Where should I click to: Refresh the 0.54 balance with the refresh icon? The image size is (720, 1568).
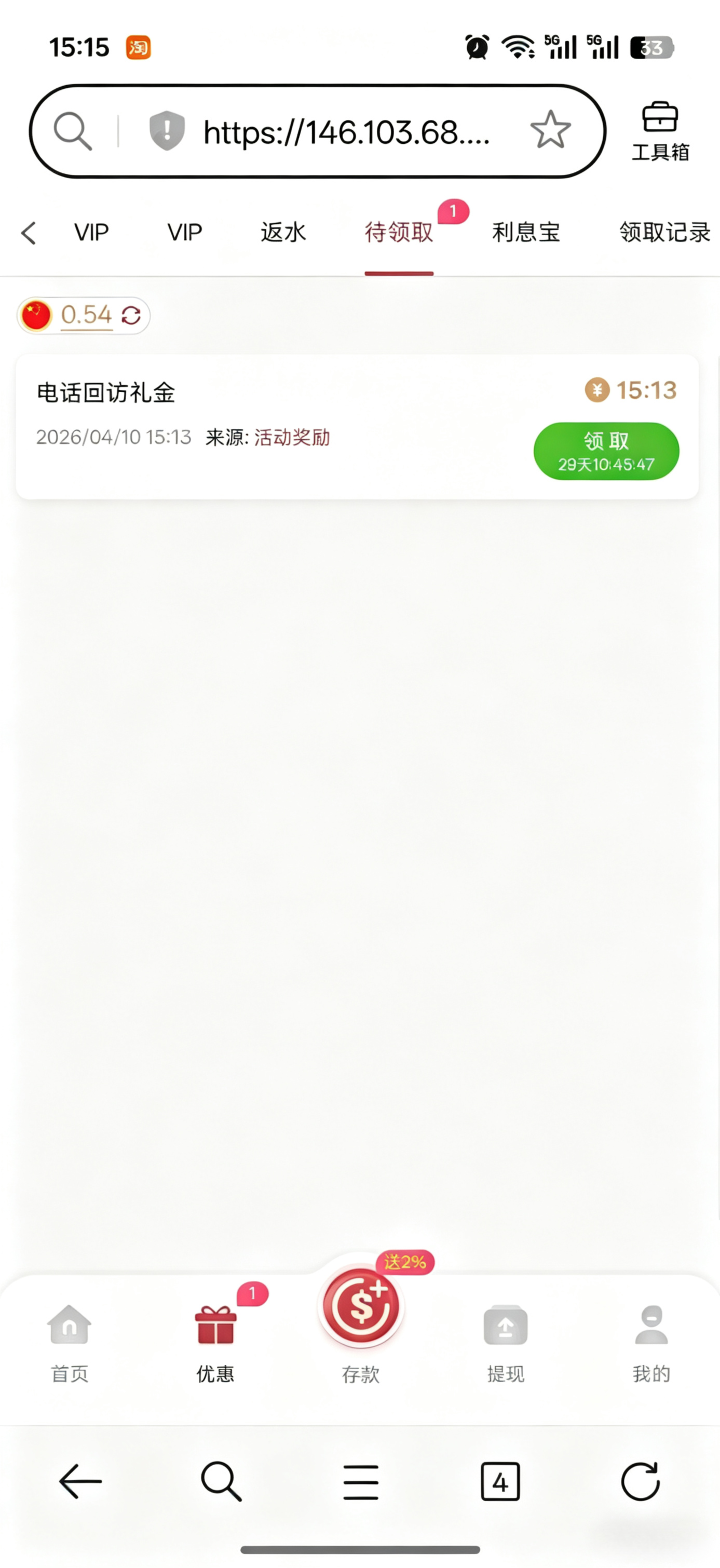(131, 315)
